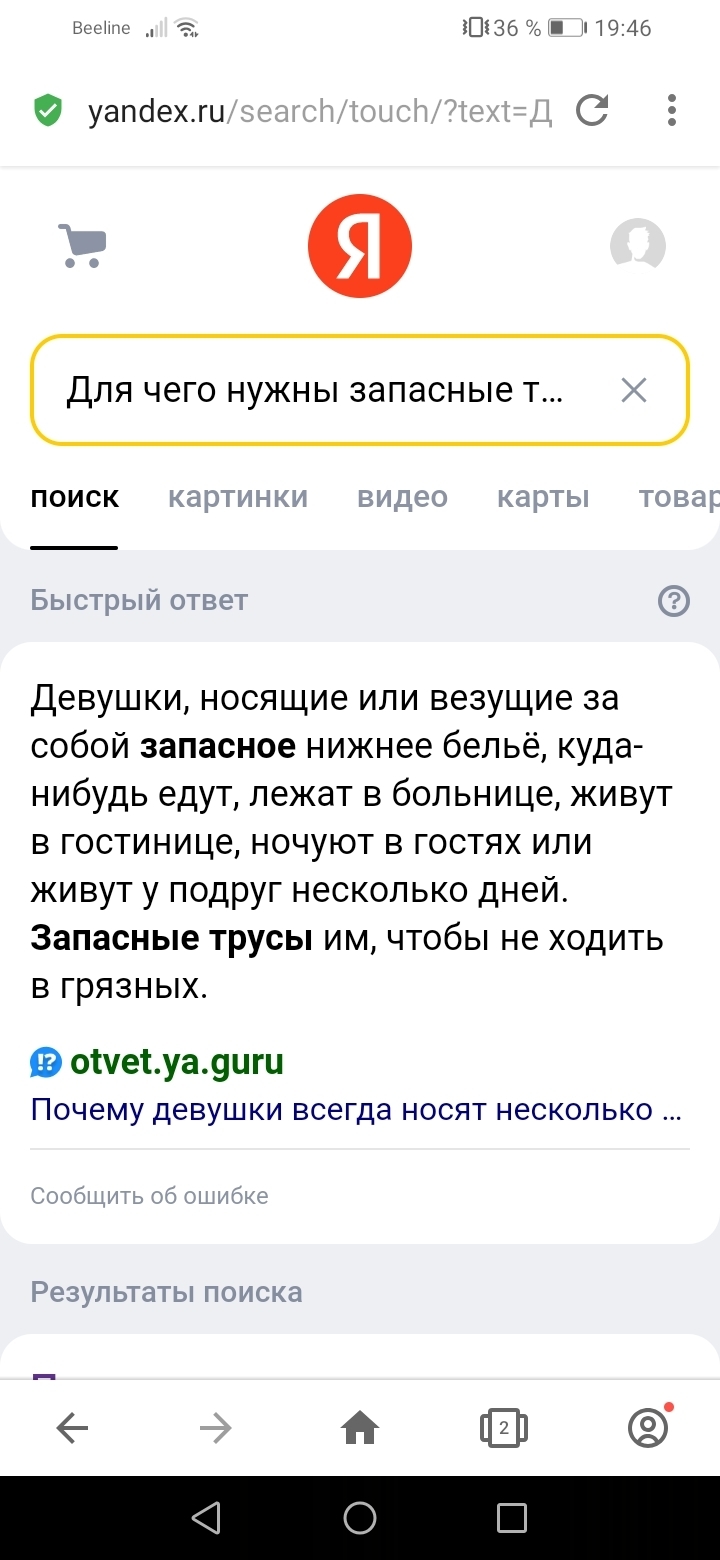Open the shopping cart icon
Image resolution: width=720 pixels, height=1560 pixels.
point(83,246)
